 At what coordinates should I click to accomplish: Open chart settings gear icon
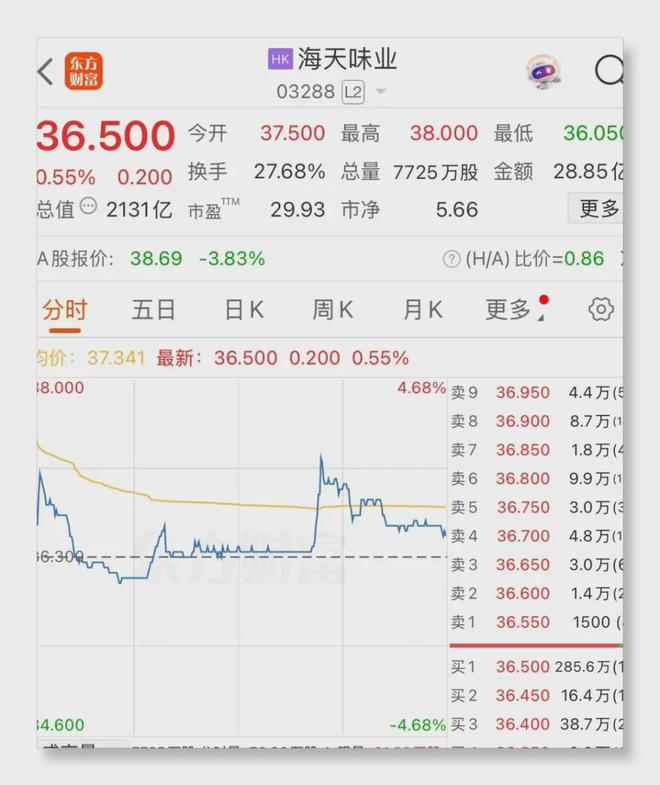(x=600, y=310)
